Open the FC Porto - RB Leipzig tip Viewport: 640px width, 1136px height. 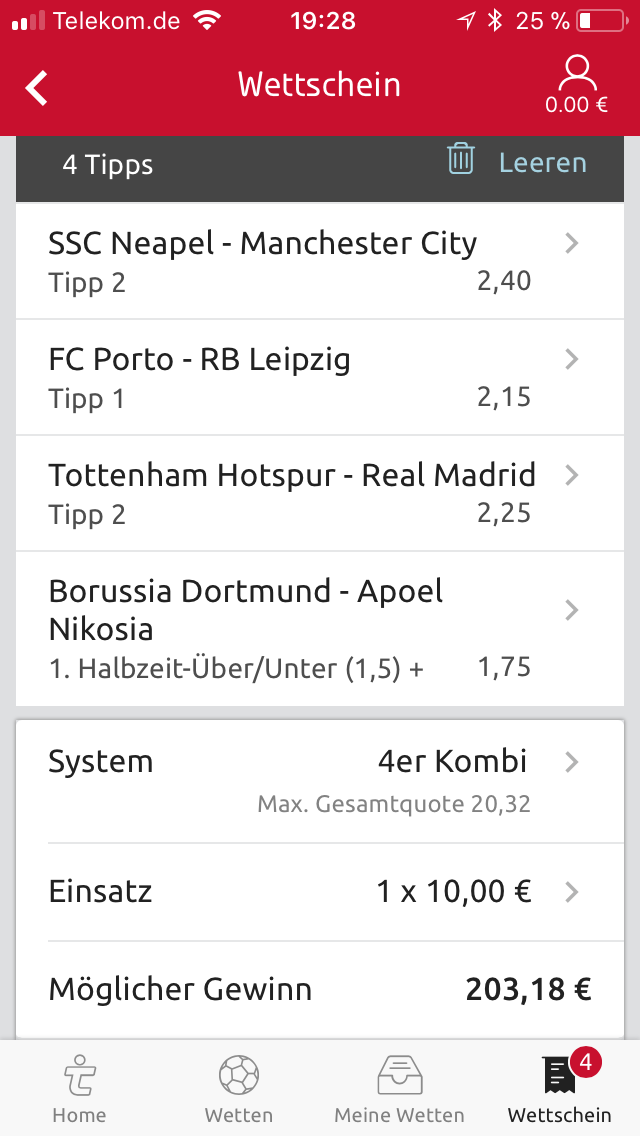pyautogui.click(x=319, y=377)
